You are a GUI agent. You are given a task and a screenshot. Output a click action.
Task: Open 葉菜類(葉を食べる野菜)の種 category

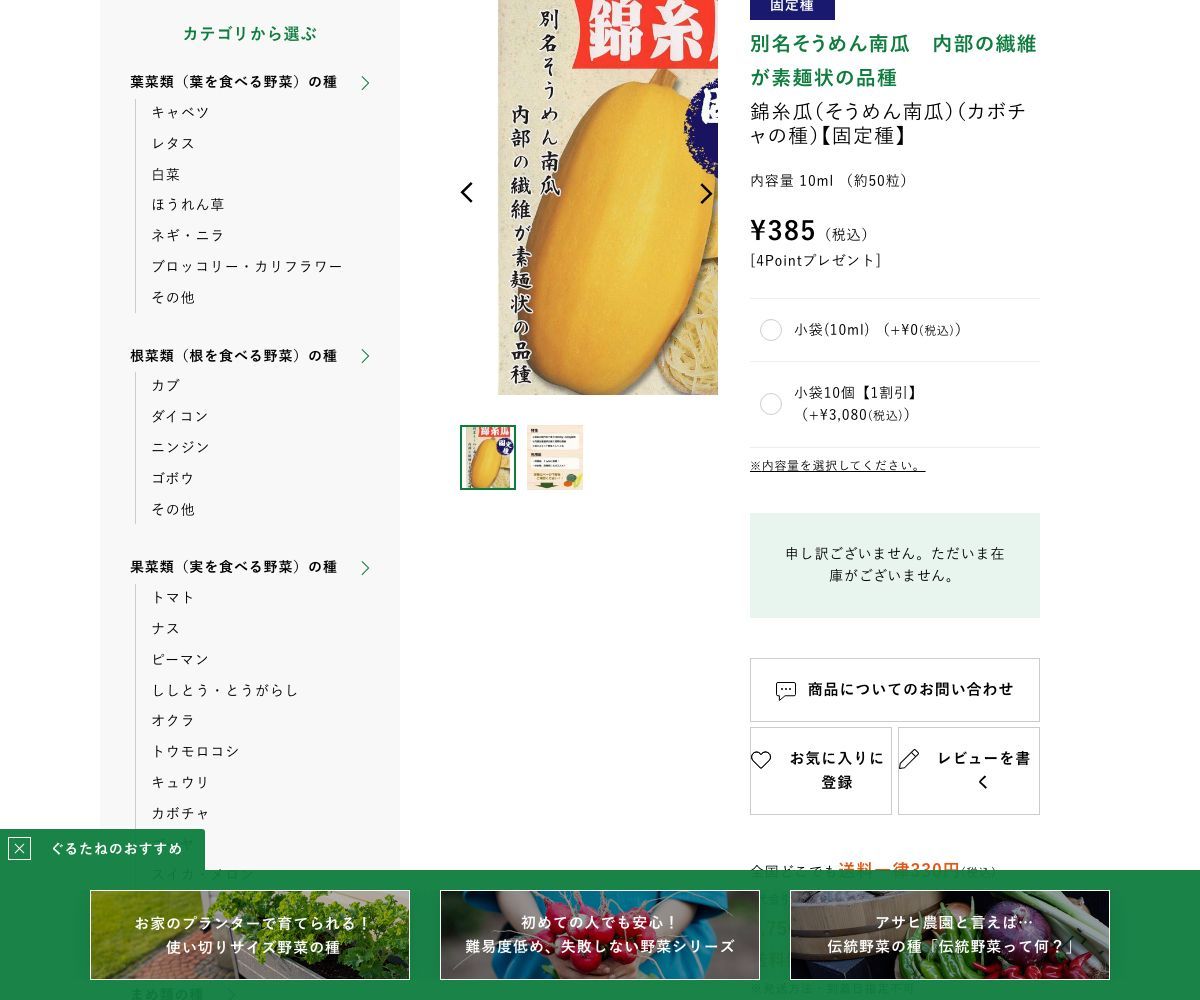234,82
